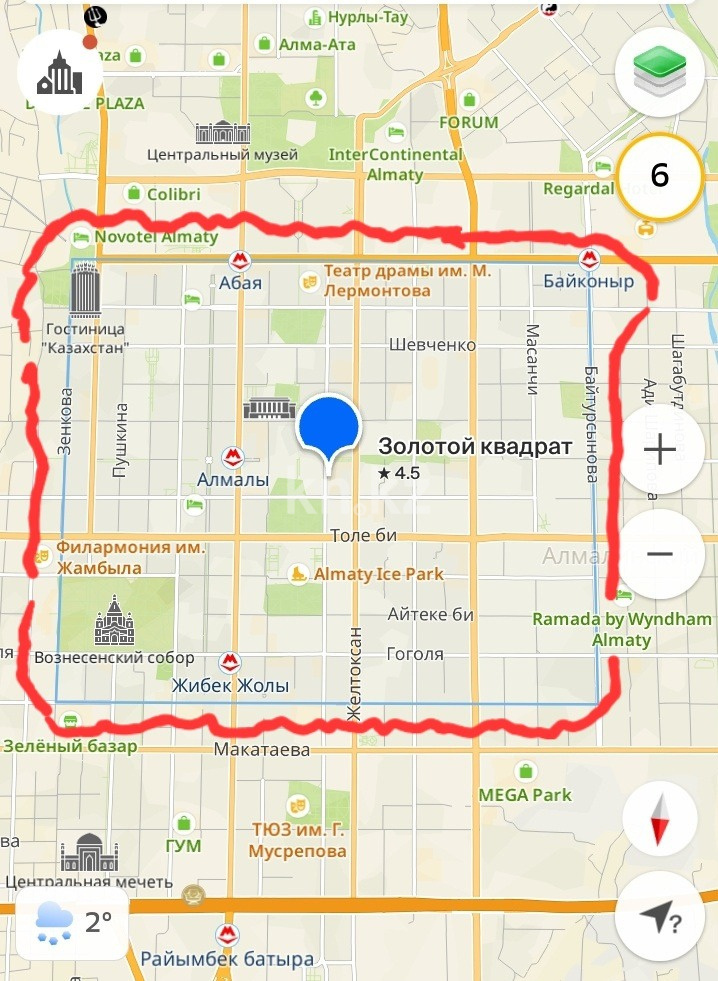This screenshot has height=981, width=718.
Task: Show my current location on map
Action: click(x=659, y=917)
